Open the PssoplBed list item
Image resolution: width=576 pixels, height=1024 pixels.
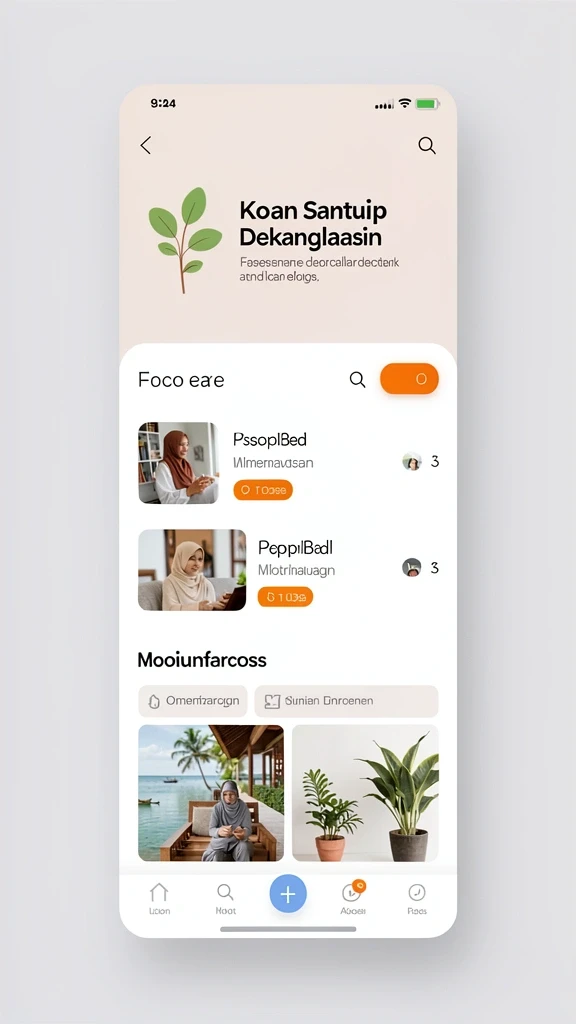coord(288,463)
